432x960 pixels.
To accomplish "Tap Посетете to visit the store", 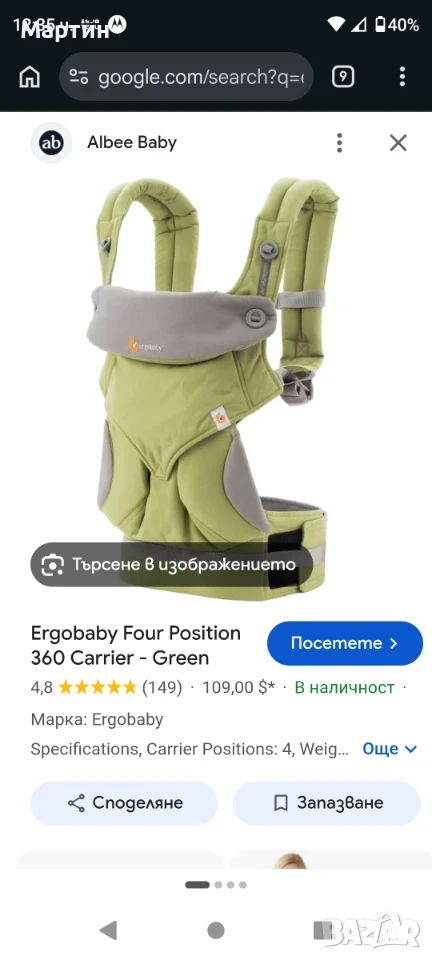I will point(345,643).
